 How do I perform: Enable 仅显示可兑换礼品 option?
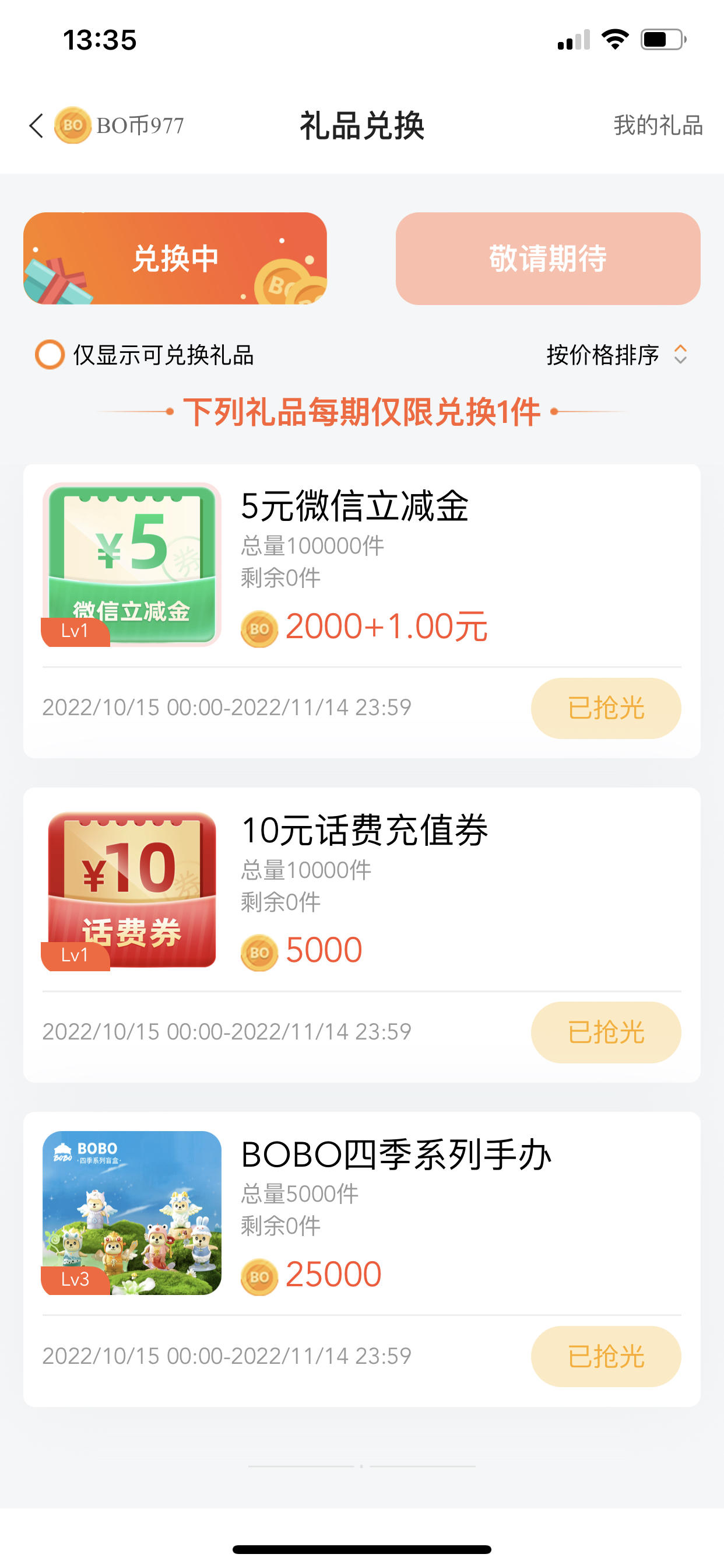pyautogui.click(x=145, y=355)
